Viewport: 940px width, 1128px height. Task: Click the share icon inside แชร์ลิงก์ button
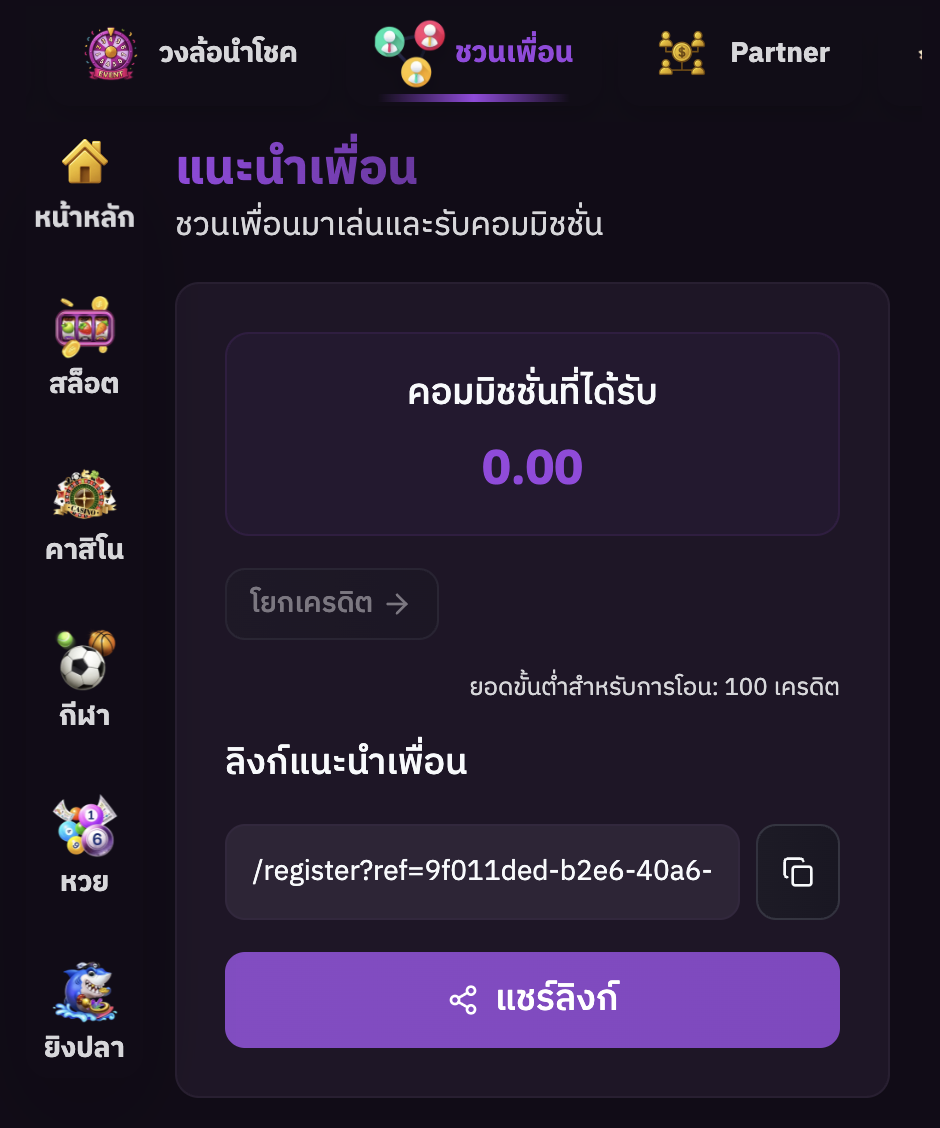463,999
